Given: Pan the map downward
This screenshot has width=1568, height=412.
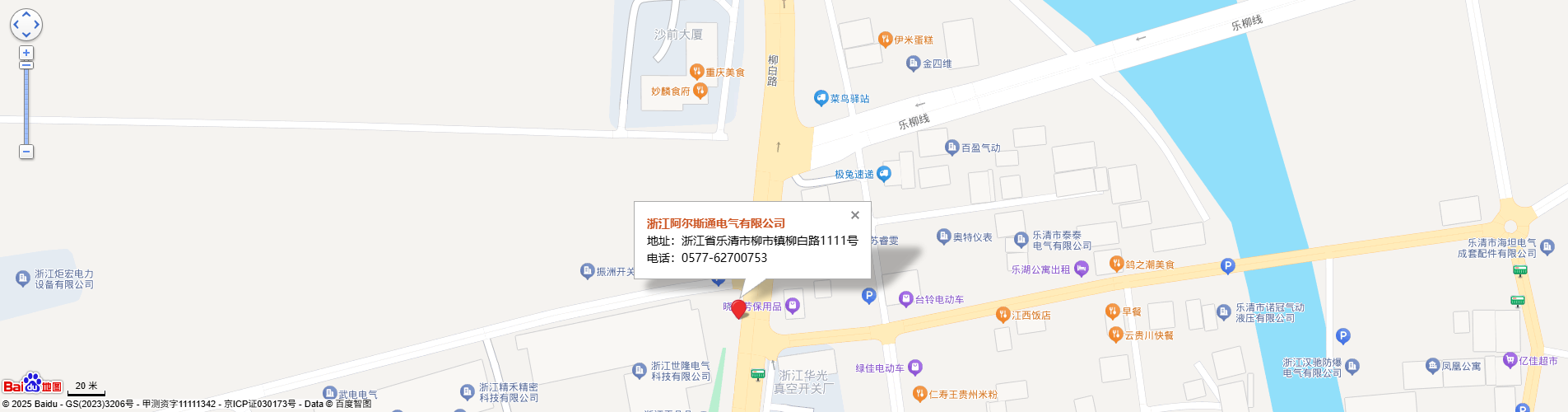Looking at the screenshot, I should (x=26, y=35).
